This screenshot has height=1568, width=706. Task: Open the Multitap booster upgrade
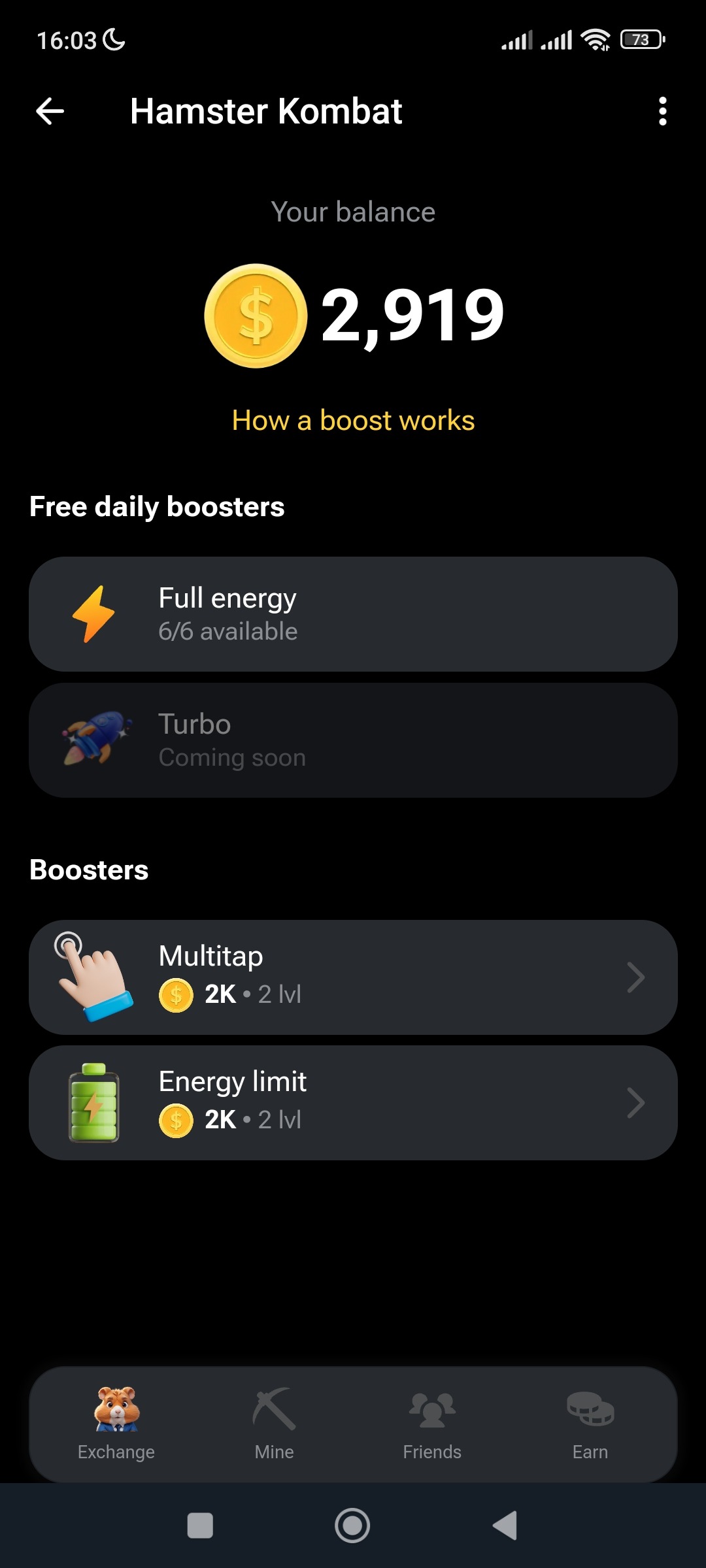353,977
